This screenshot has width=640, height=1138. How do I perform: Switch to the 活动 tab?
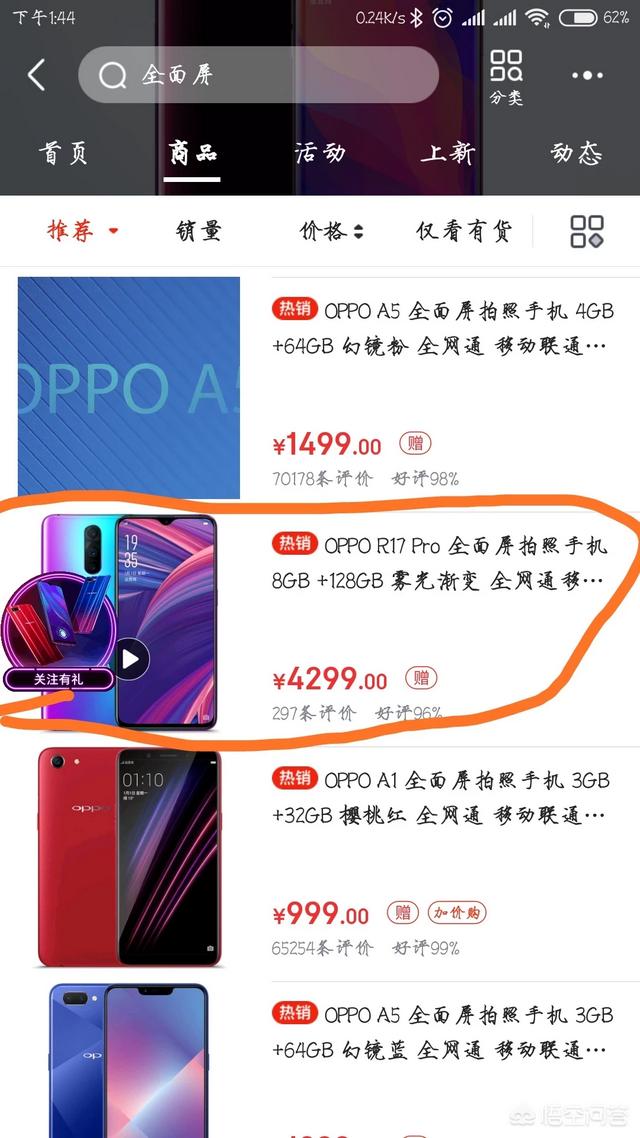[320, 153]
